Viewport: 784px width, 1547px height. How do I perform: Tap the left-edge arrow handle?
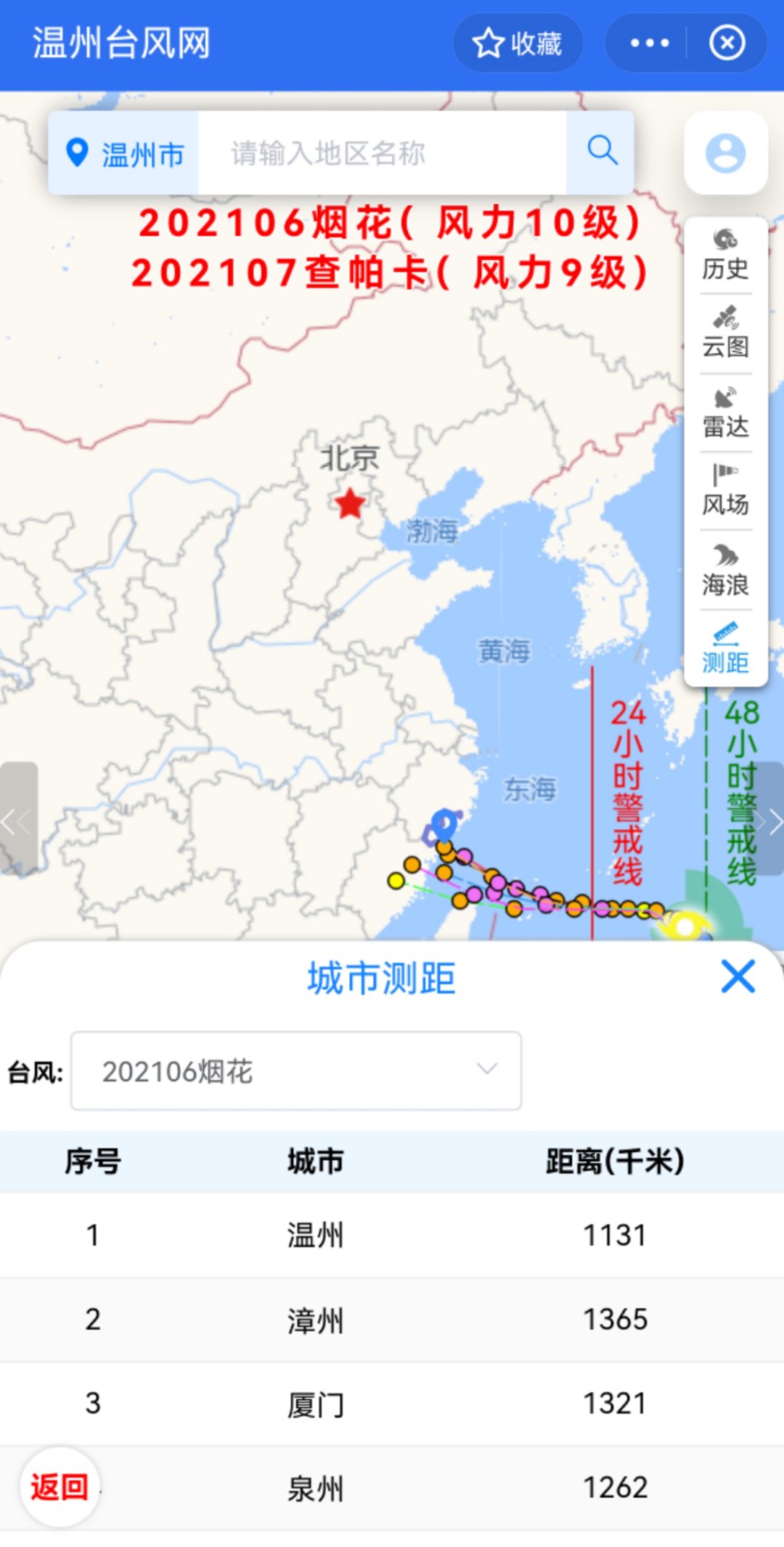click(x=17, y=820)
